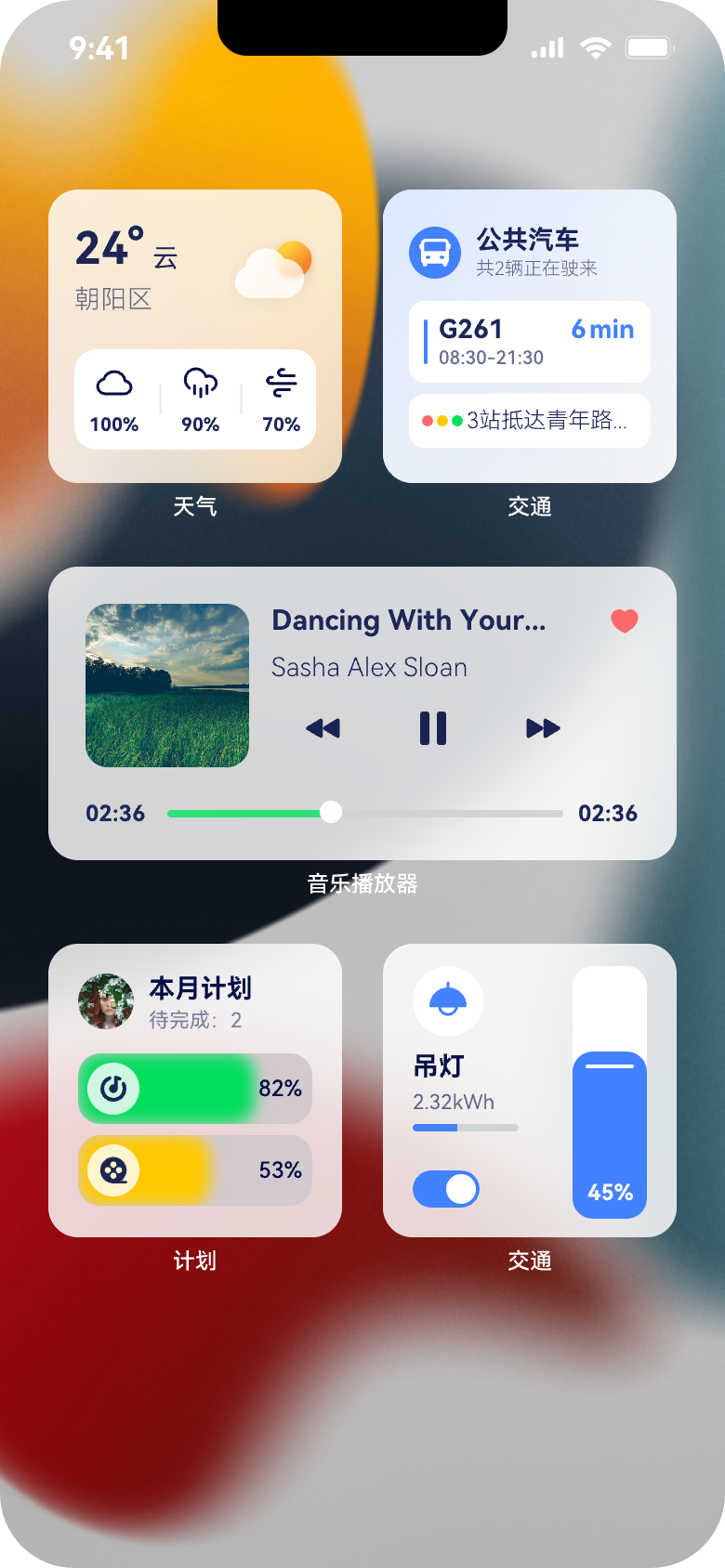Open the G261 bus route card

coord(529,342)
